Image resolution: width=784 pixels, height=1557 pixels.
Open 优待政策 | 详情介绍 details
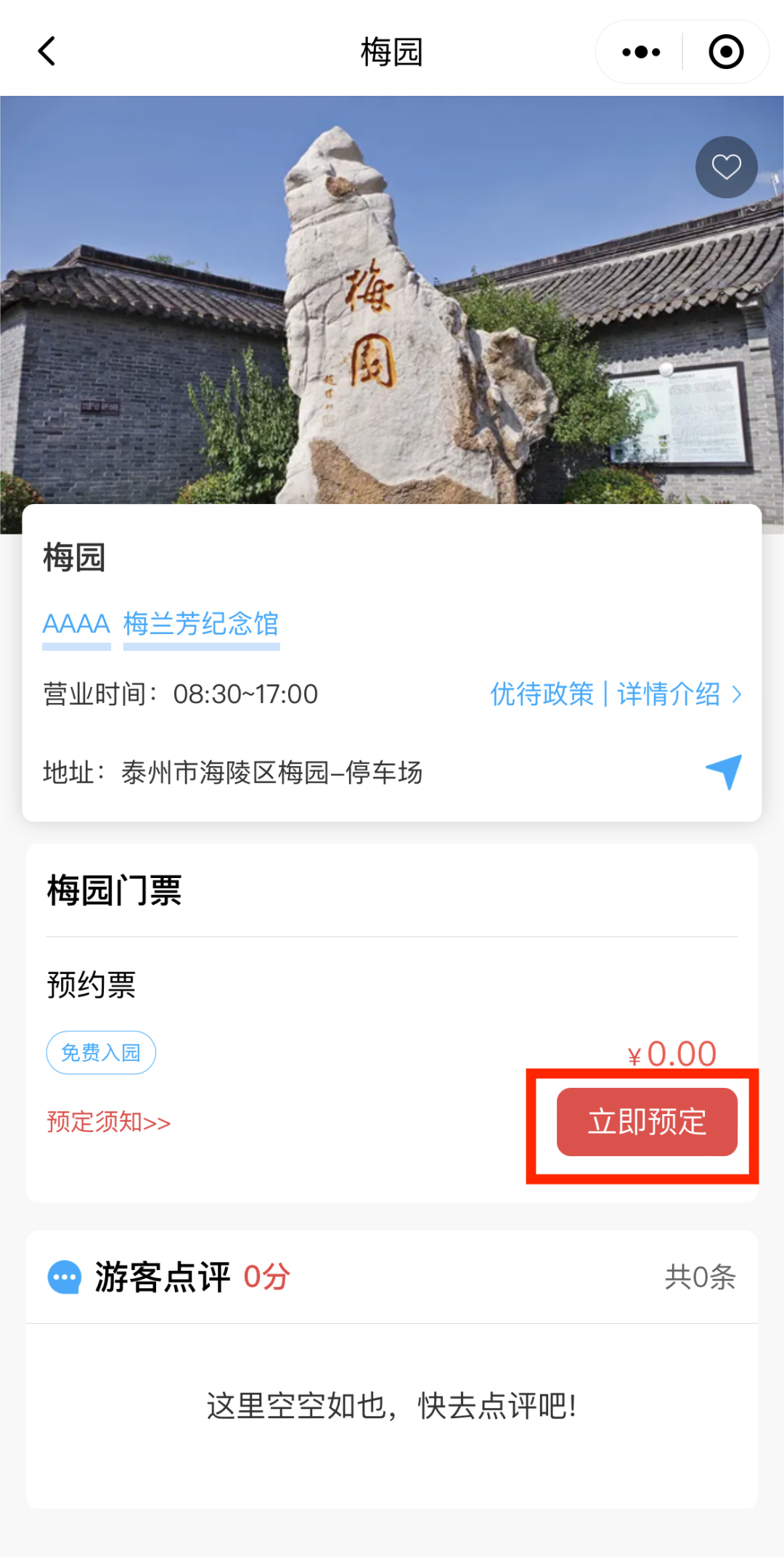coord(615,694)
